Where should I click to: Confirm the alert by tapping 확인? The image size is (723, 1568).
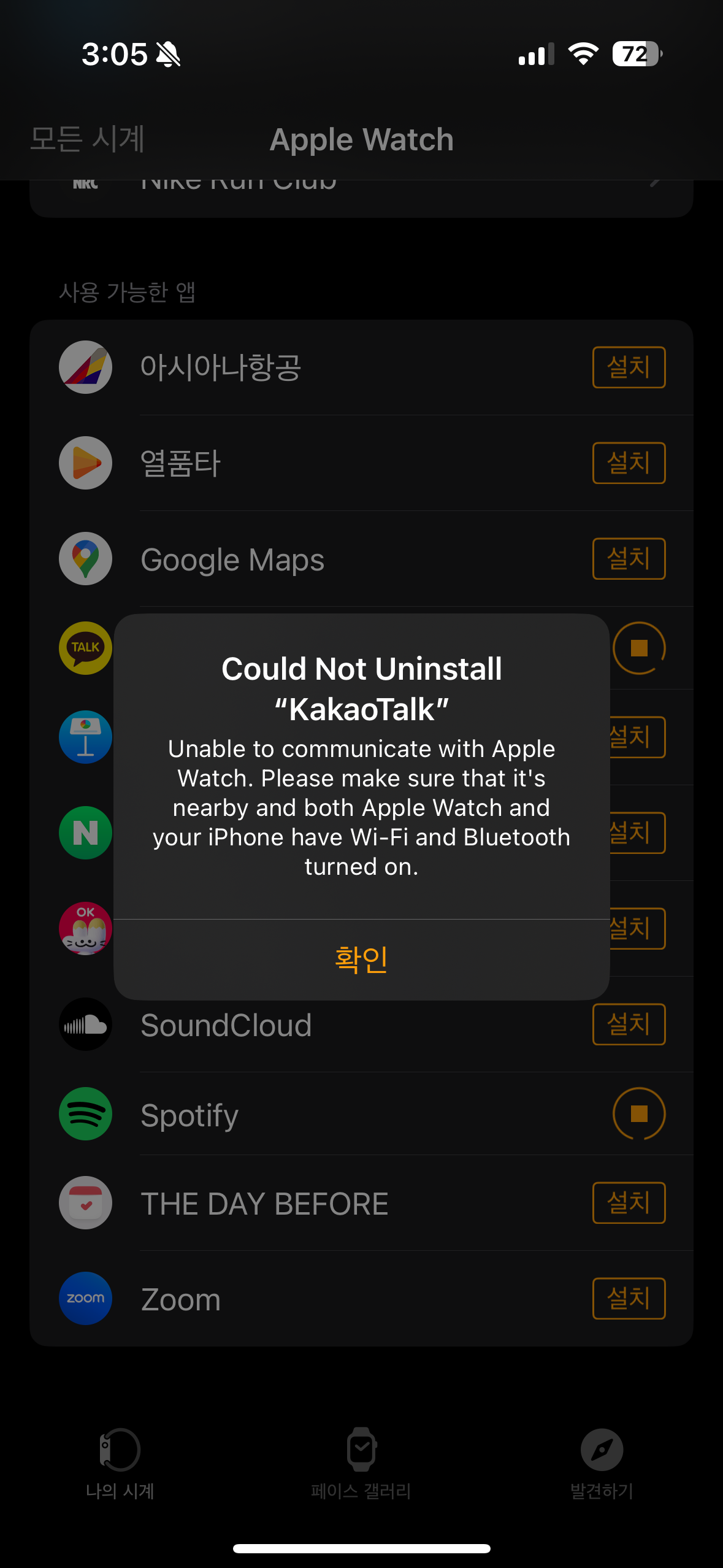coord(361,959)
